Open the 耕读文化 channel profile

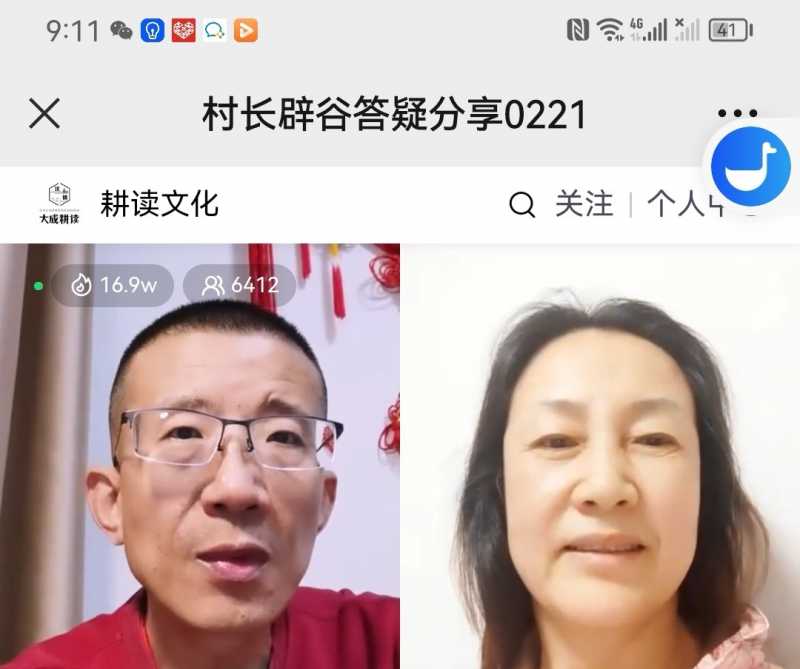pos(159,204)
